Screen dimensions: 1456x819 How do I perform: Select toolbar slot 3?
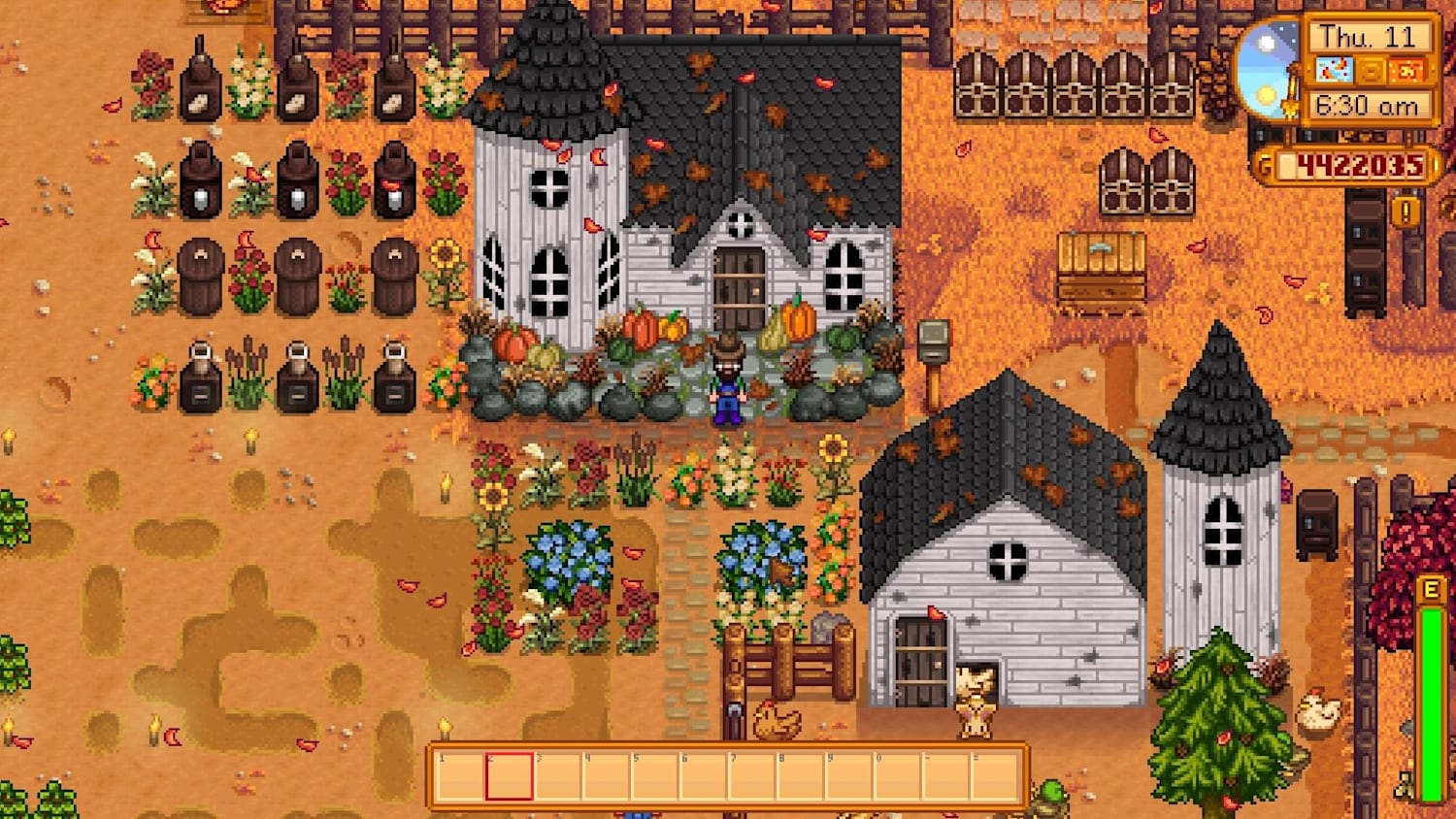pyautogui.click(x=558, y=776)
